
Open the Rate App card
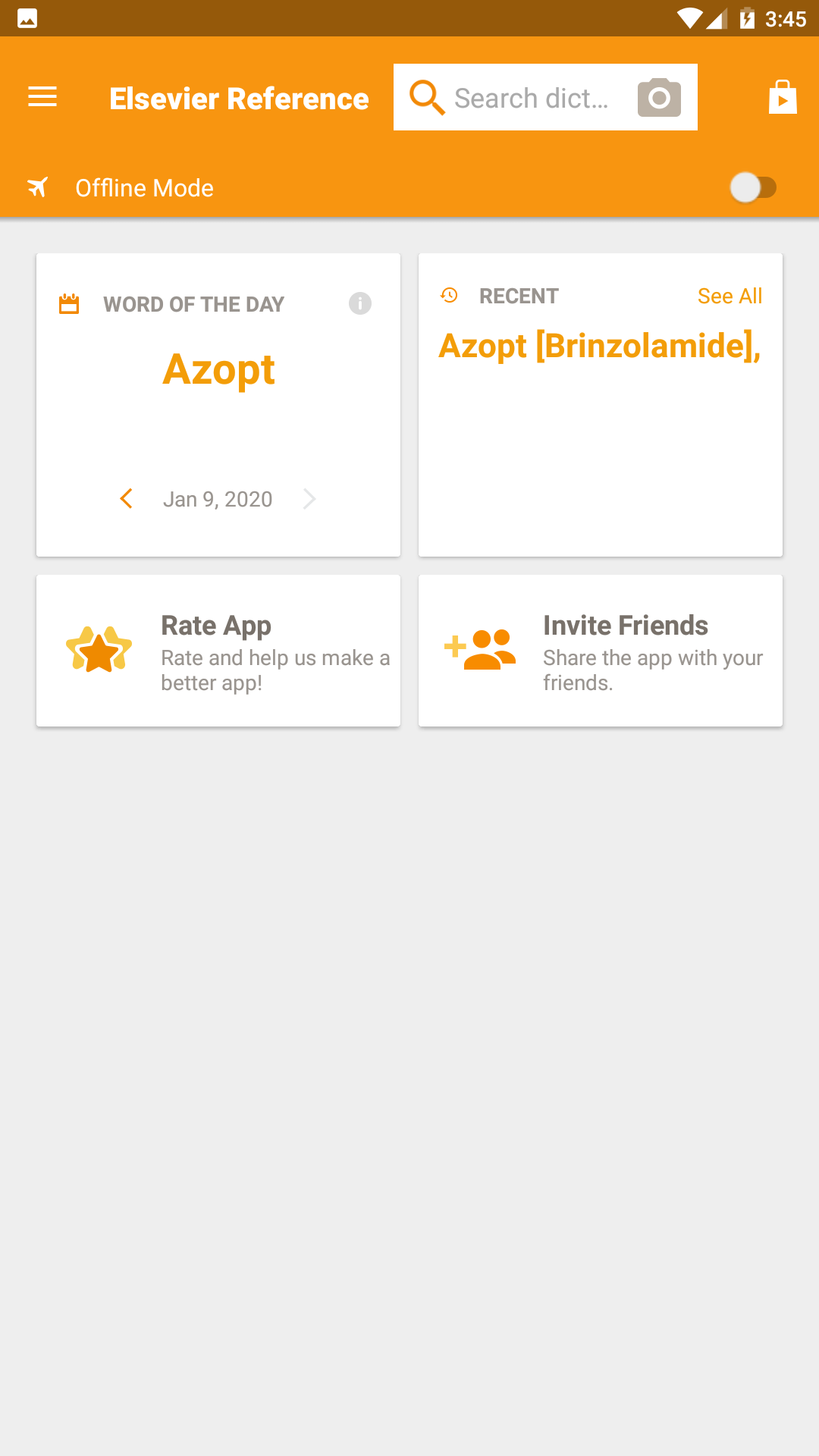coord(218,651)
